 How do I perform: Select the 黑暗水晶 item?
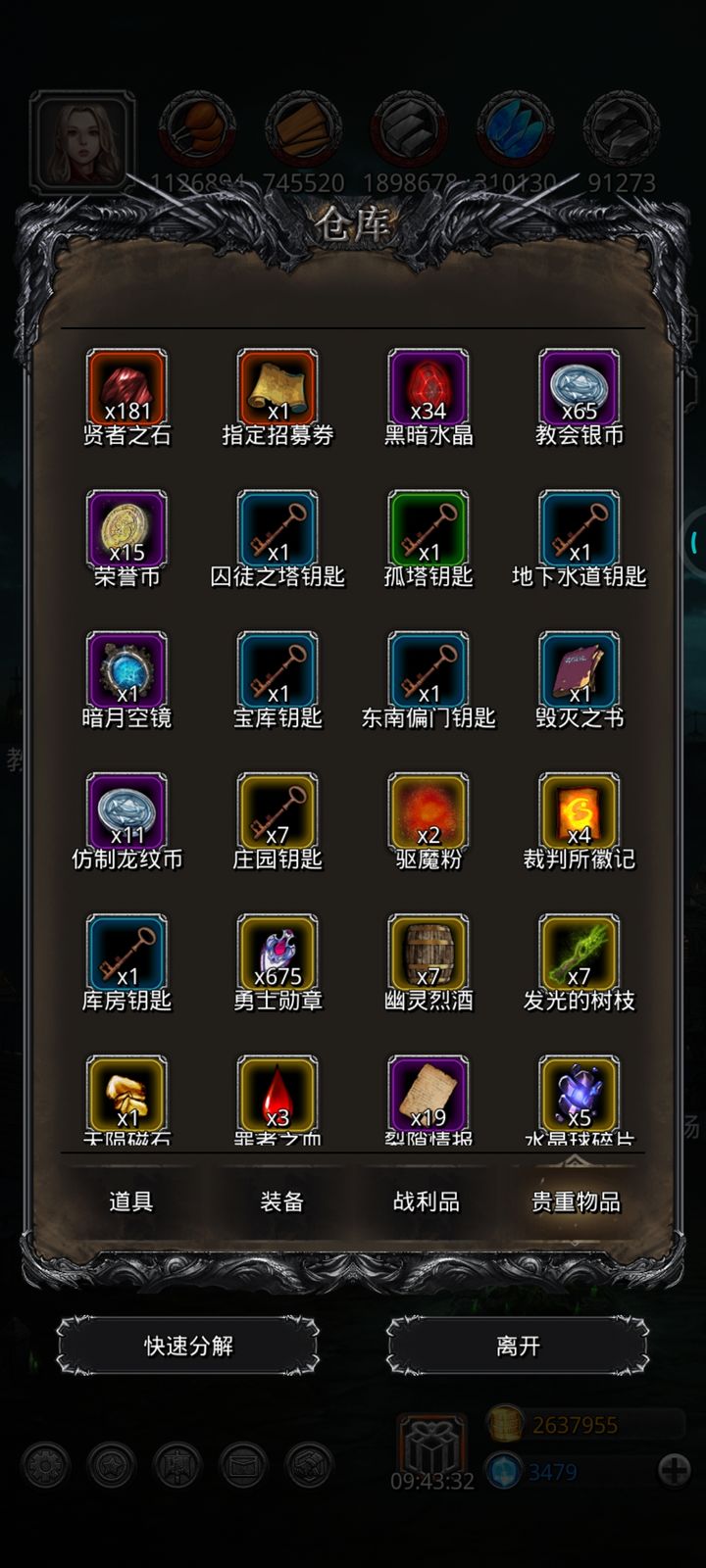429,388
